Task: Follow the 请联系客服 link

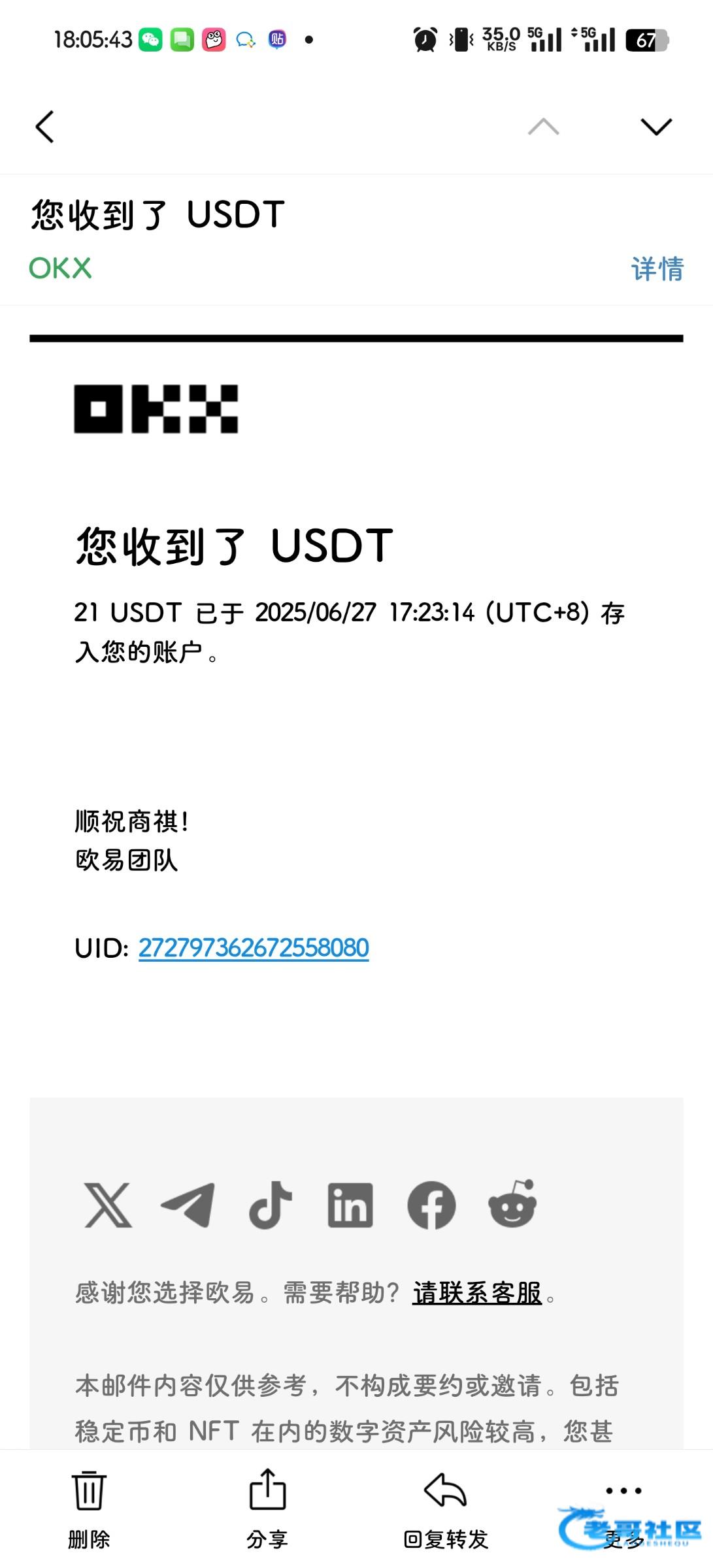Action: [477, 1293]
